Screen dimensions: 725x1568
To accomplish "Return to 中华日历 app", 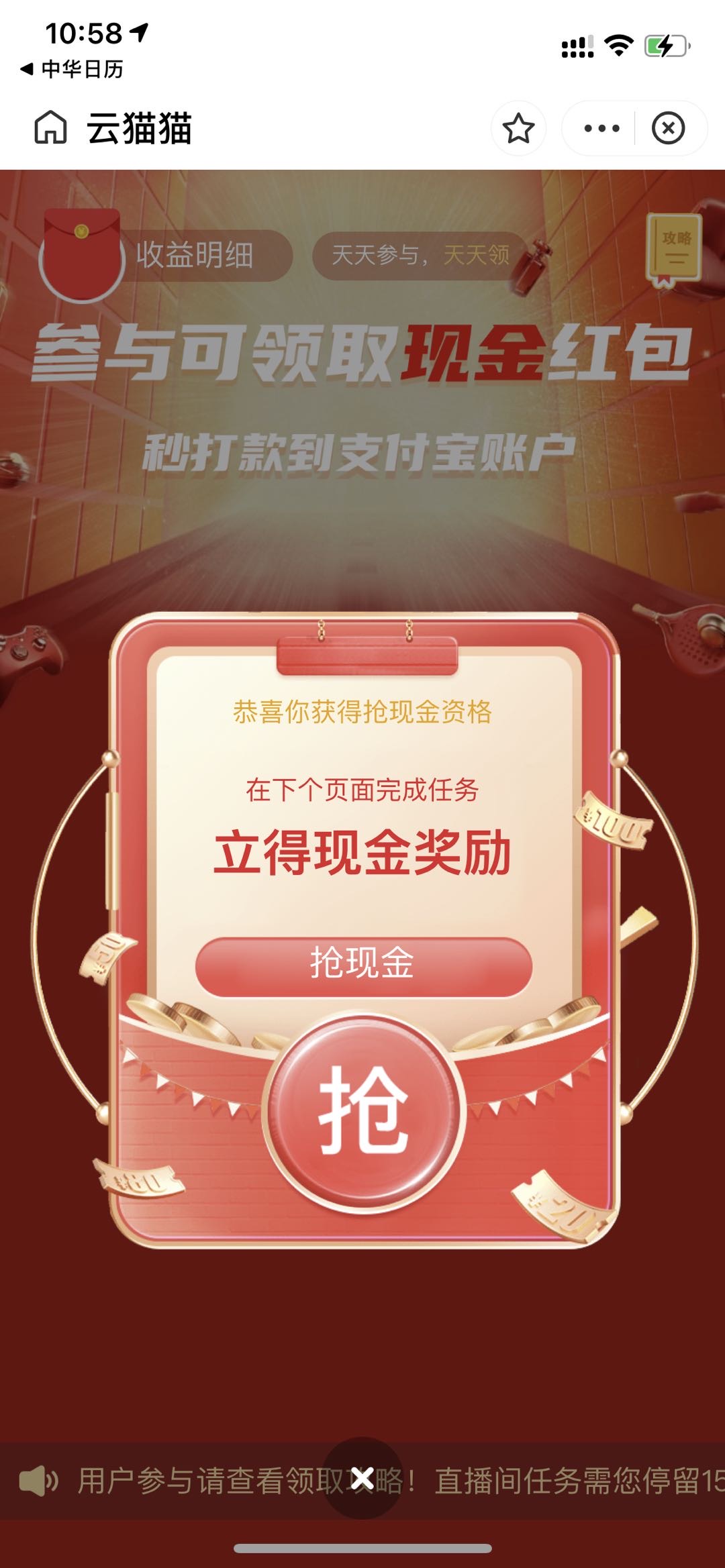I will pyautogui.click(x=72, y=69).
